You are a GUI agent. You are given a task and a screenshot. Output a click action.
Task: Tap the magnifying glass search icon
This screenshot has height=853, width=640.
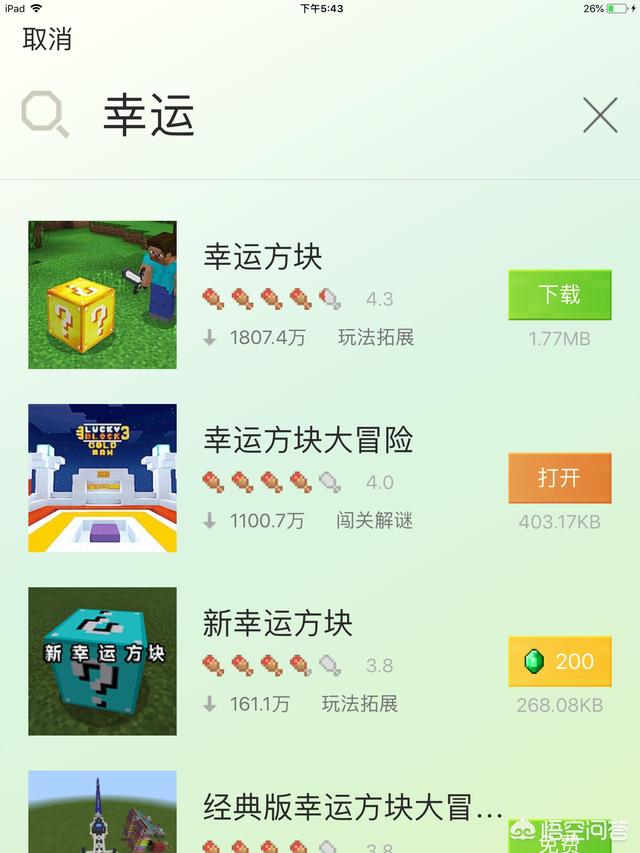(x=45, y=115)
